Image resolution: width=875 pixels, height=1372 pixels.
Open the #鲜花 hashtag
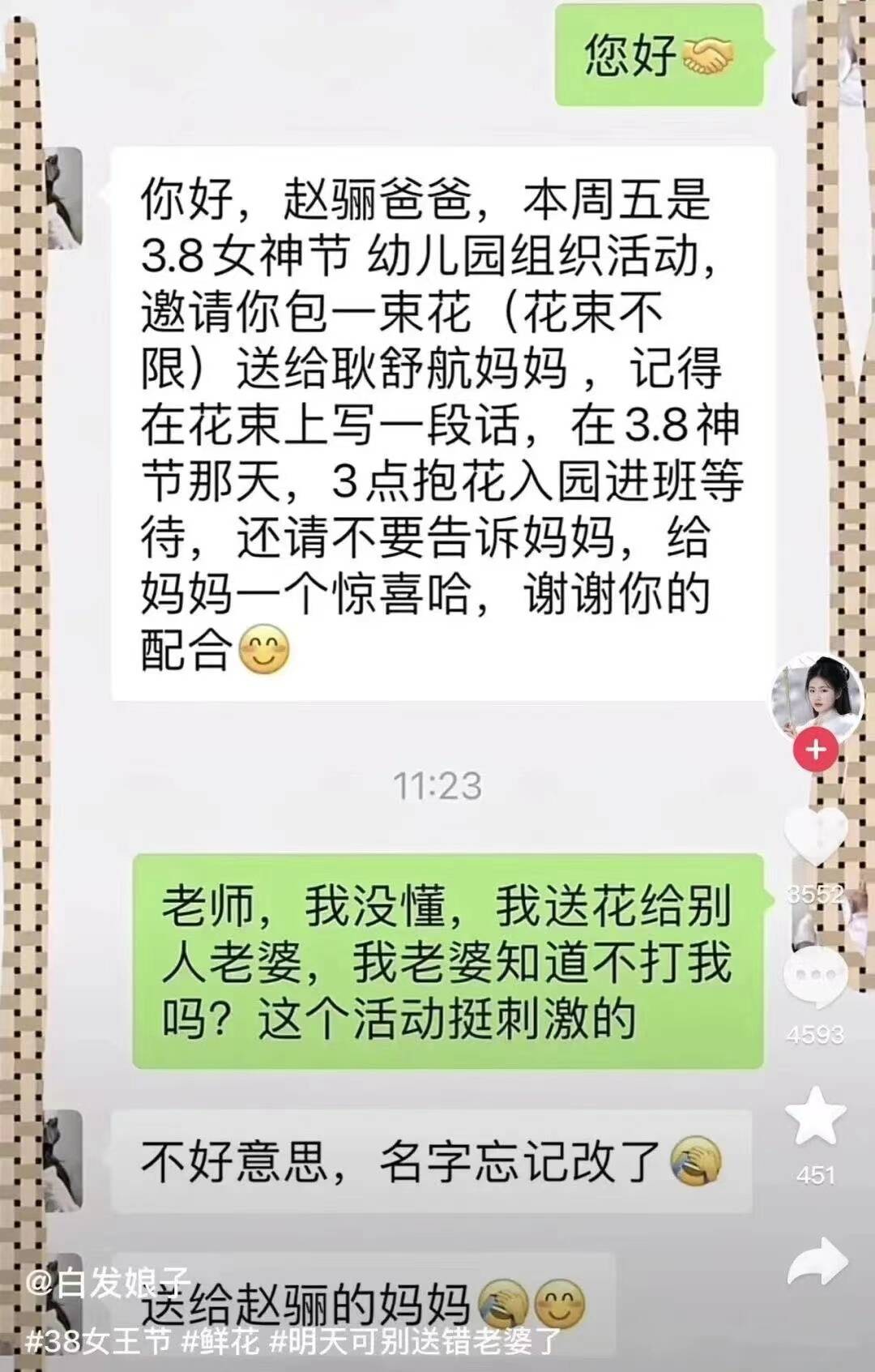(x=220, y=1341)
